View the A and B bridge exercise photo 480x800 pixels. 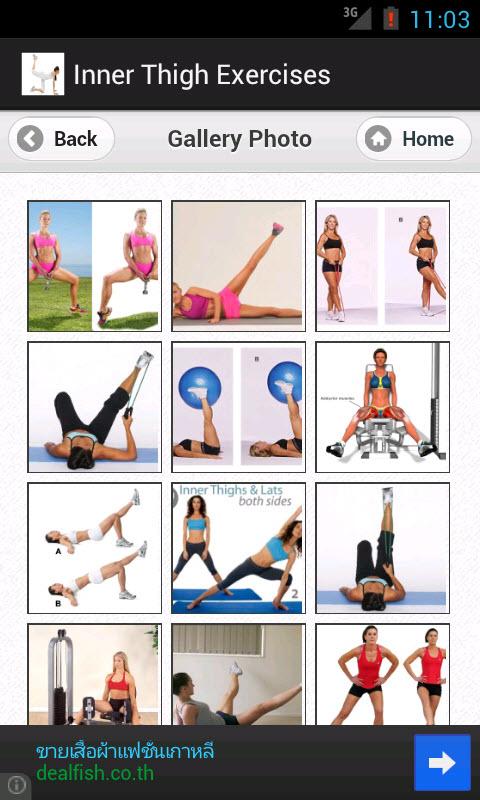(x=94, y=548)
